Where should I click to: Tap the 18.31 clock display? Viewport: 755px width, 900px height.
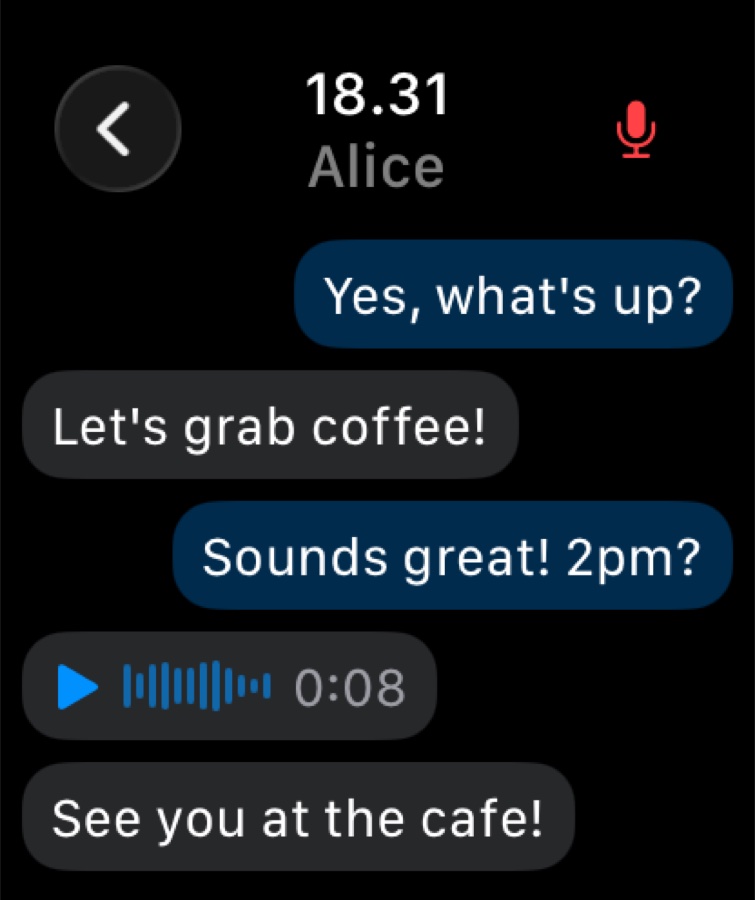click(378, 96)
